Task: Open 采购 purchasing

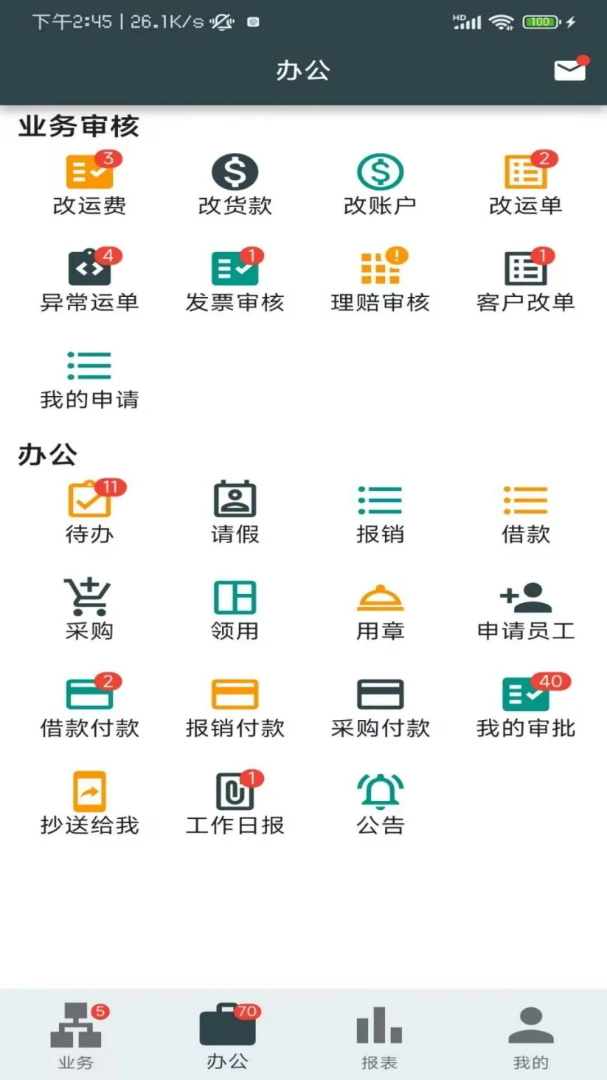Action: [90, 610]
